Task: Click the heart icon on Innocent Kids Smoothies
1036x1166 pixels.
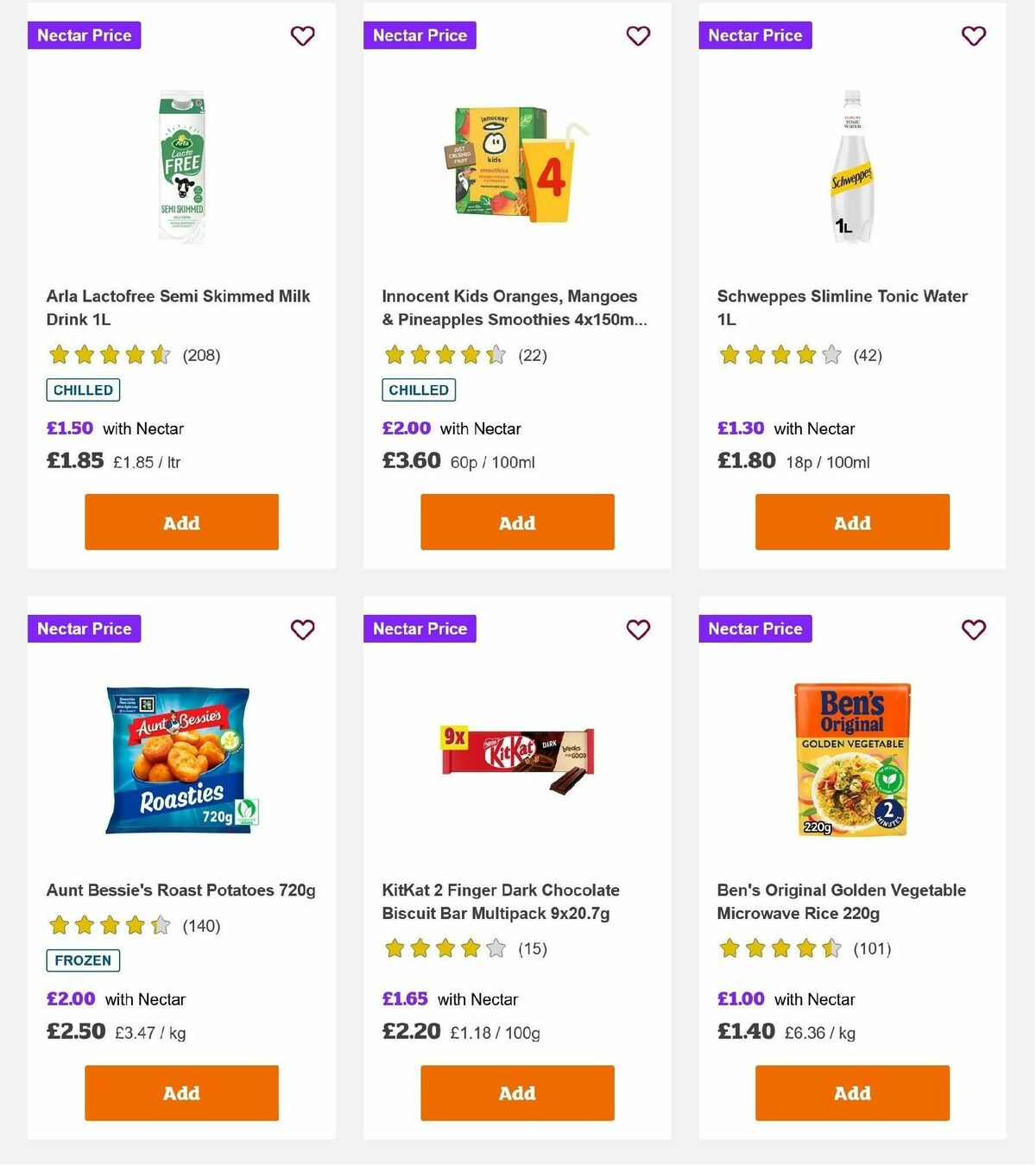Action: point(638,35)
